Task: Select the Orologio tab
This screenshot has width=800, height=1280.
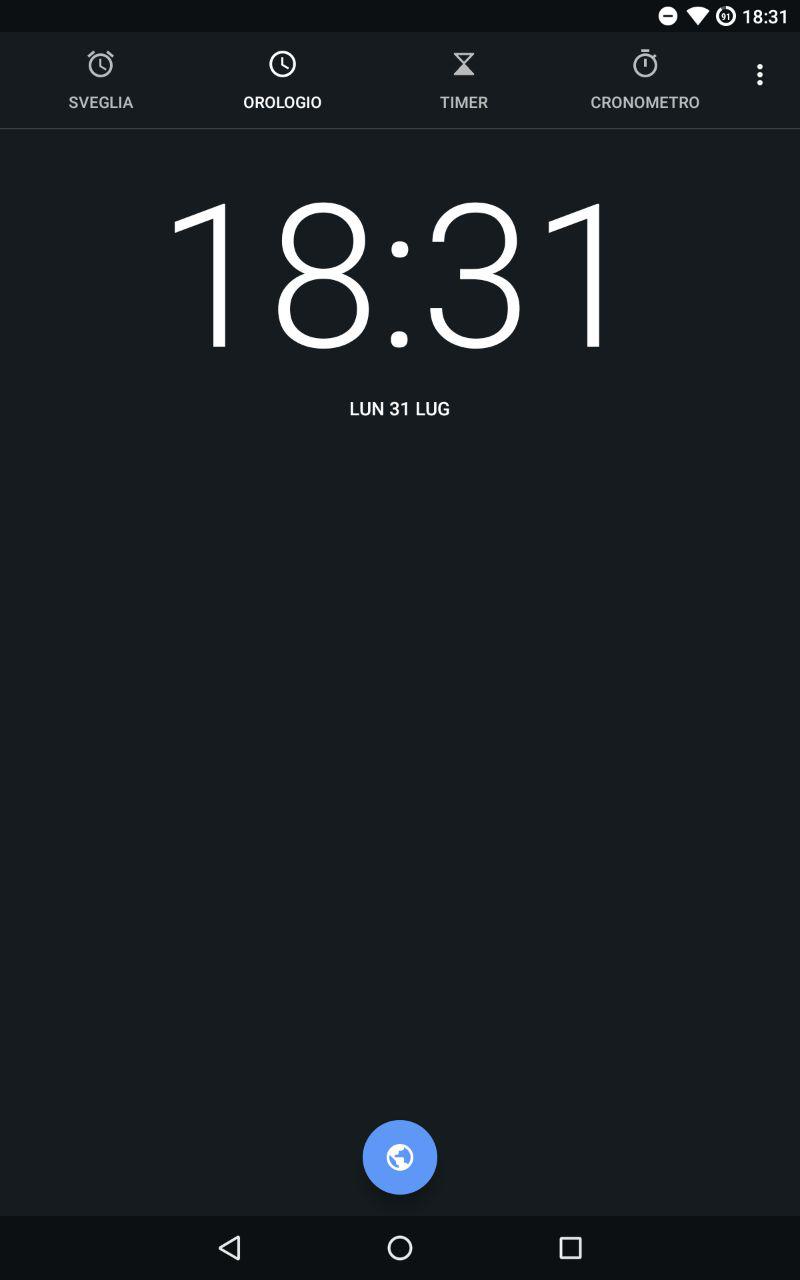Action: [282, 80]
